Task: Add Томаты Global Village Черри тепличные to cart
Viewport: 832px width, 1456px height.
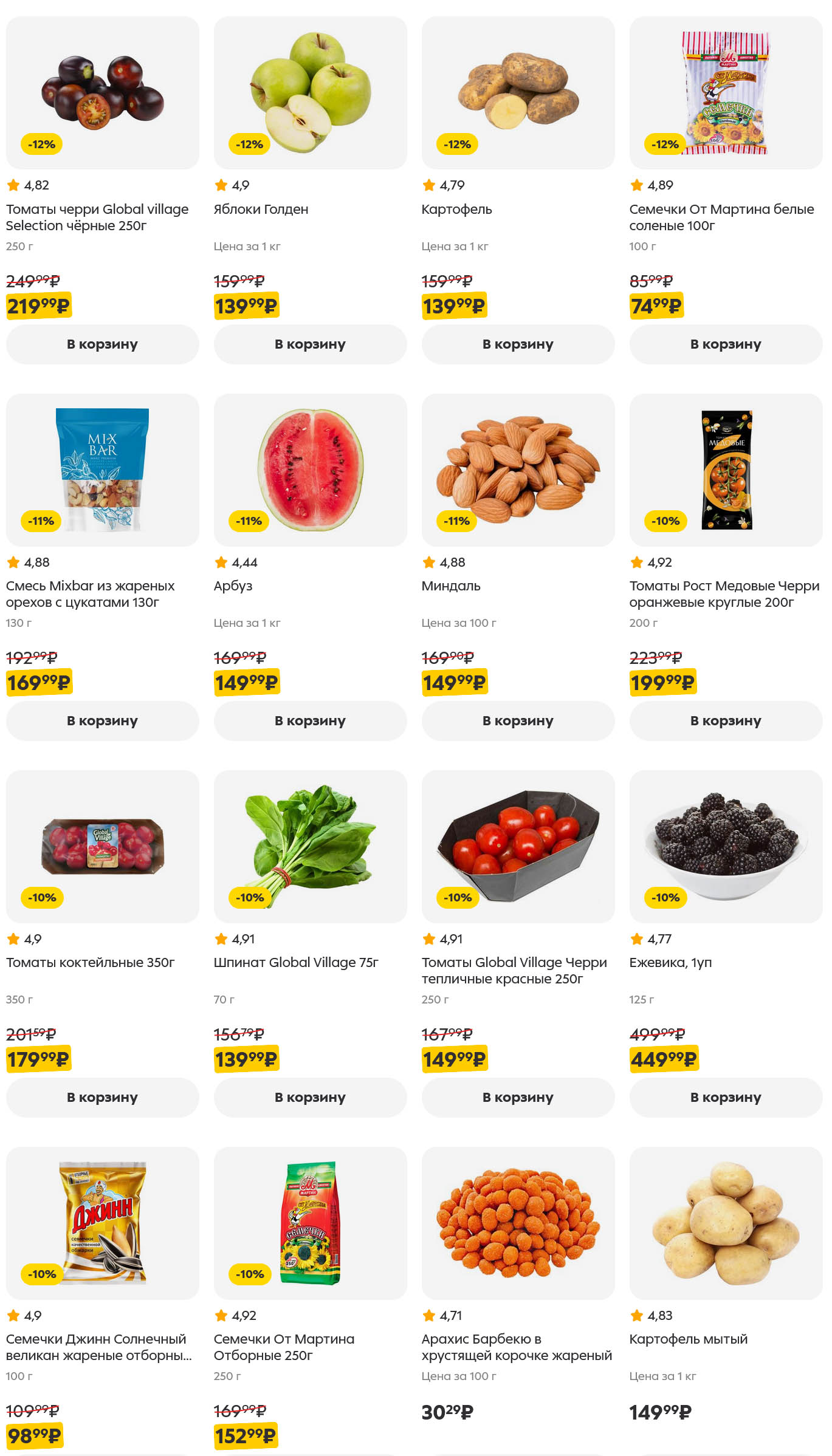Action: pyautogui.click(x=518, y=1097)
